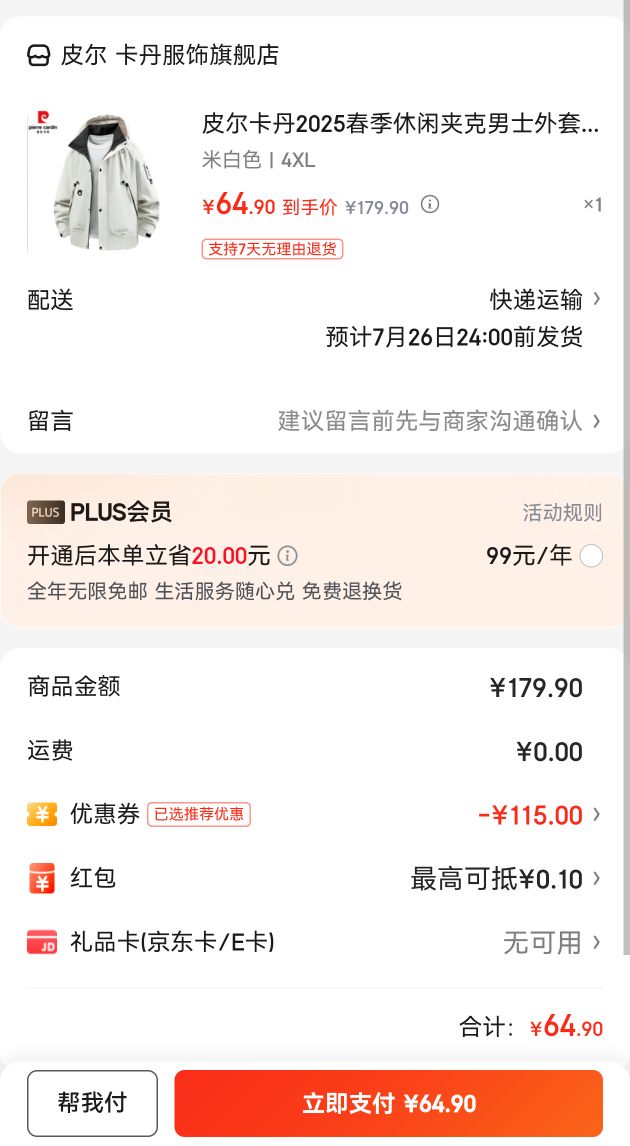Tap the 帮我付 button

(92, 1103)
